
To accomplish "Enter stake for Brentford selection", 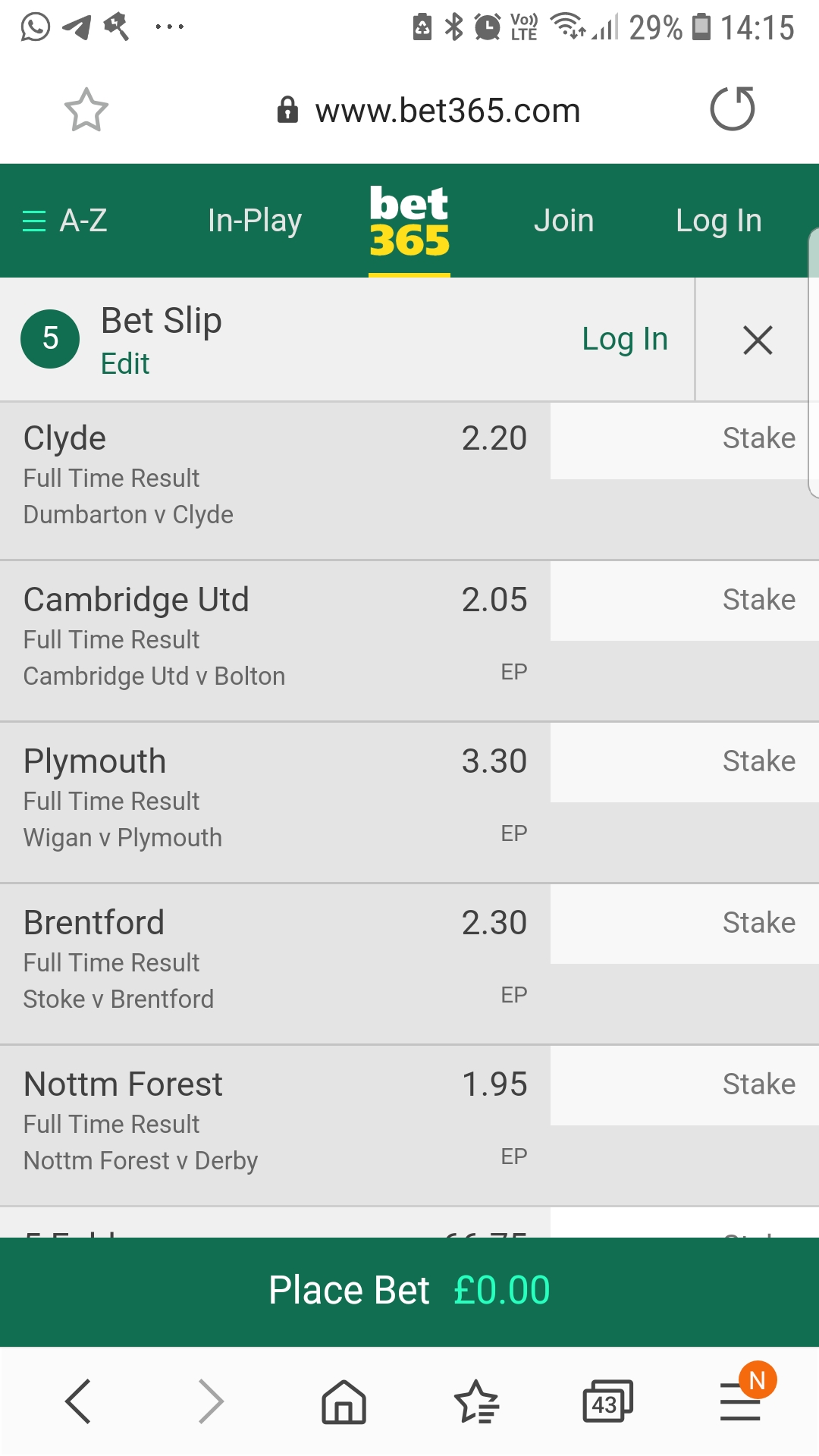I will point(682,924).
